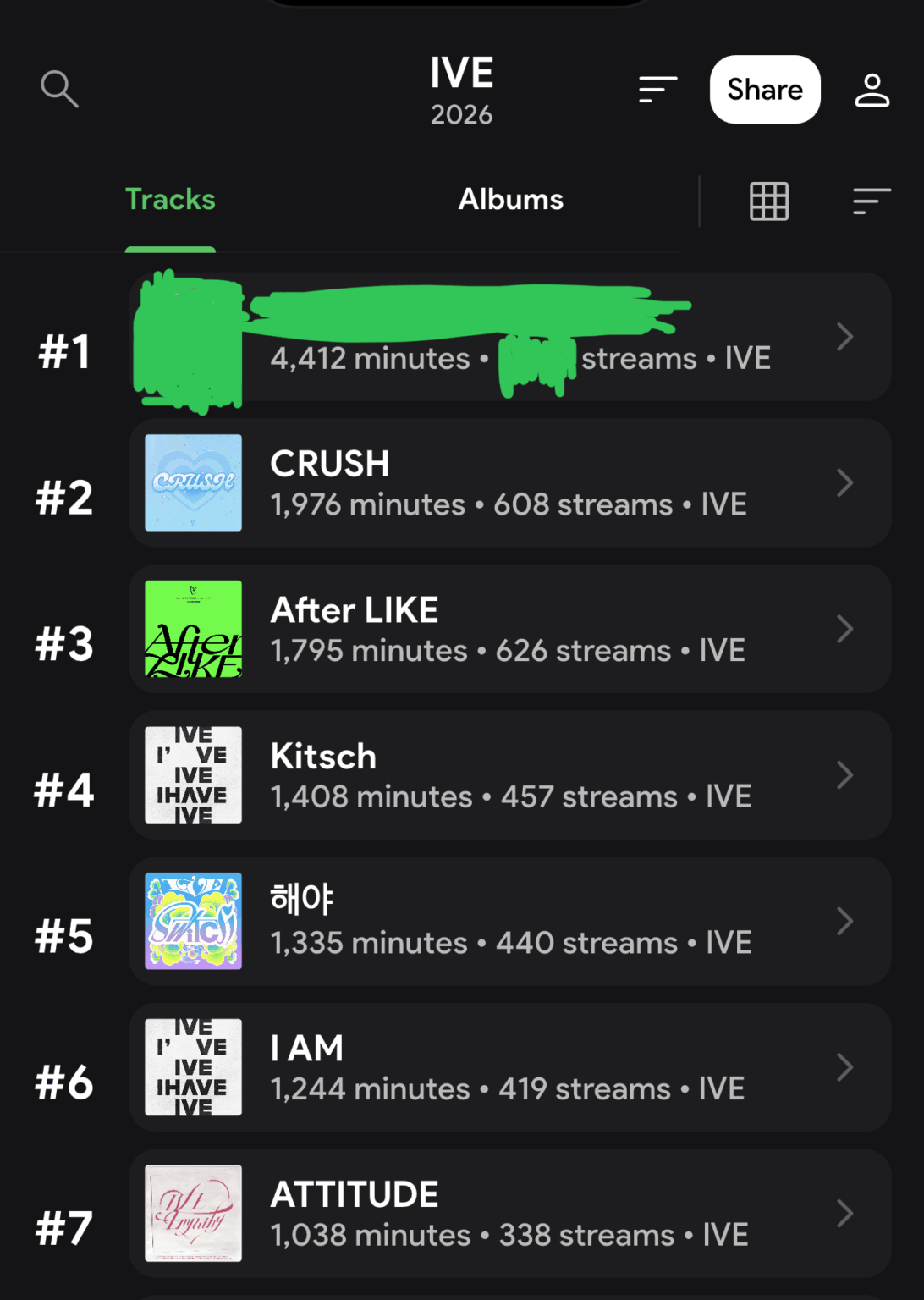Open the profile icon
Image resolution: width=924 pixels, height=1300 pixels.
[872, 90]
